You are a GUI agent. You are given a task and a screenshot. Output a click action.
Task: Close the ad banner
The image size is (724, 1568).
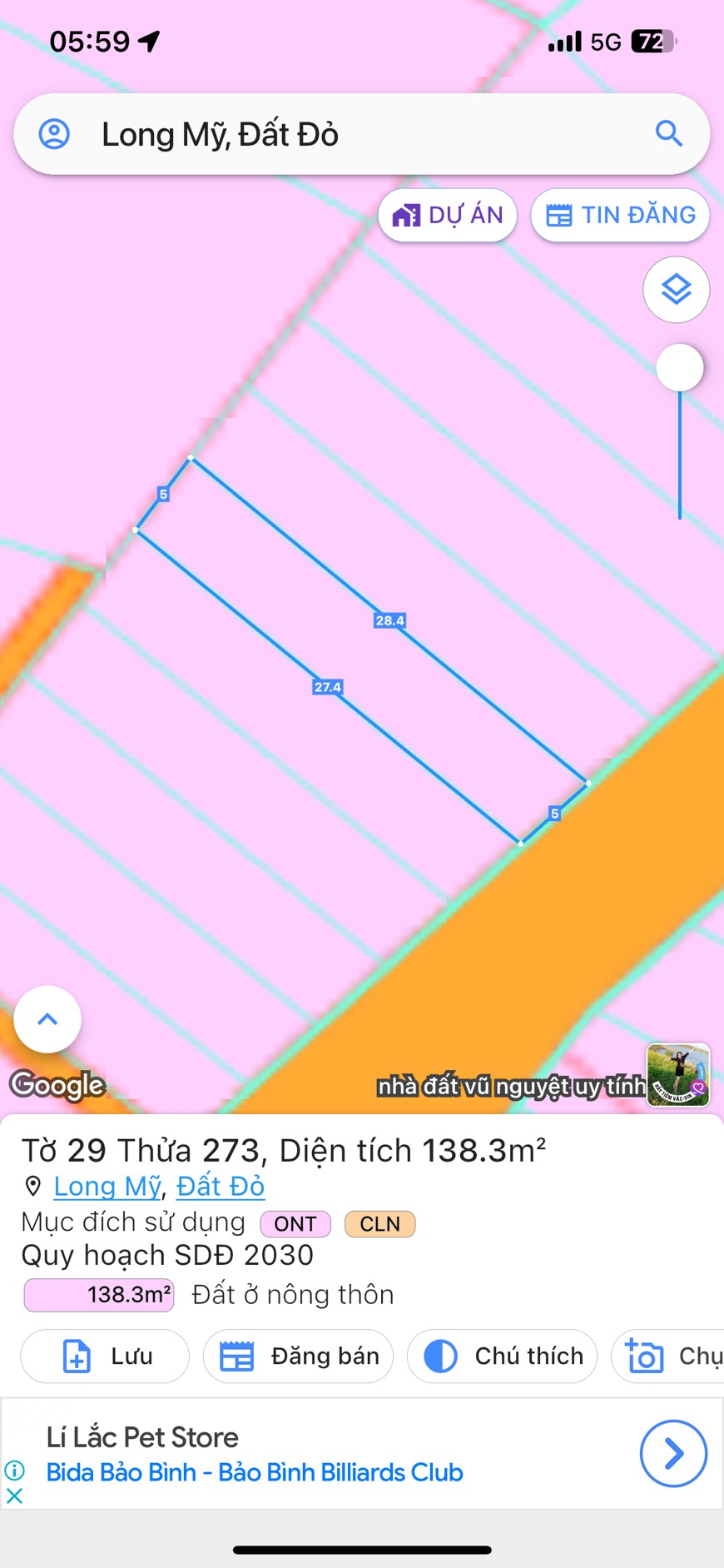pos(14,1496)
